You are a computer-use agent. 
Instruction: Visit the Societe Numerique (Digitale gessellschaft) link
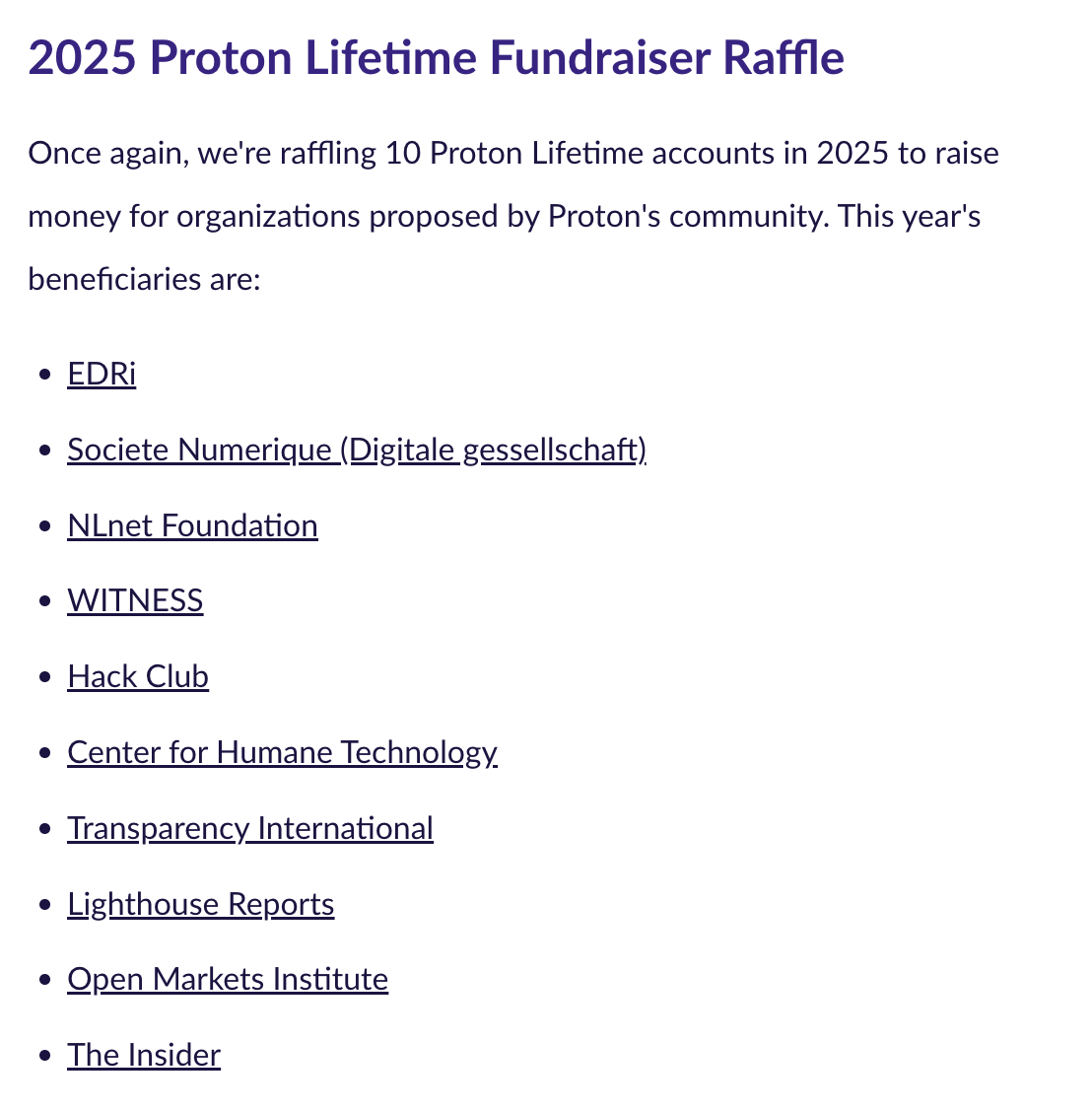pyautogui.click(x=356, y=450)
